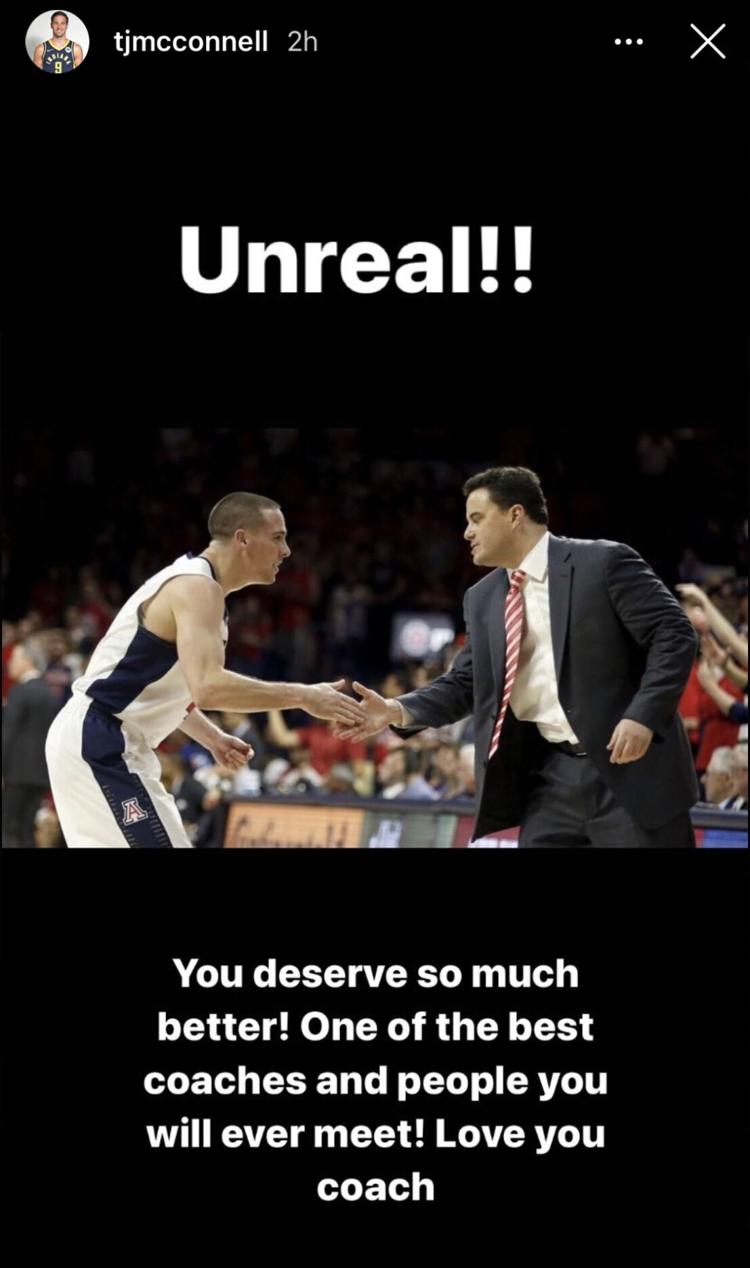Open the three-dot story options menu
The height and width of the screenshot is (1268, 750).
coord(630,42)
